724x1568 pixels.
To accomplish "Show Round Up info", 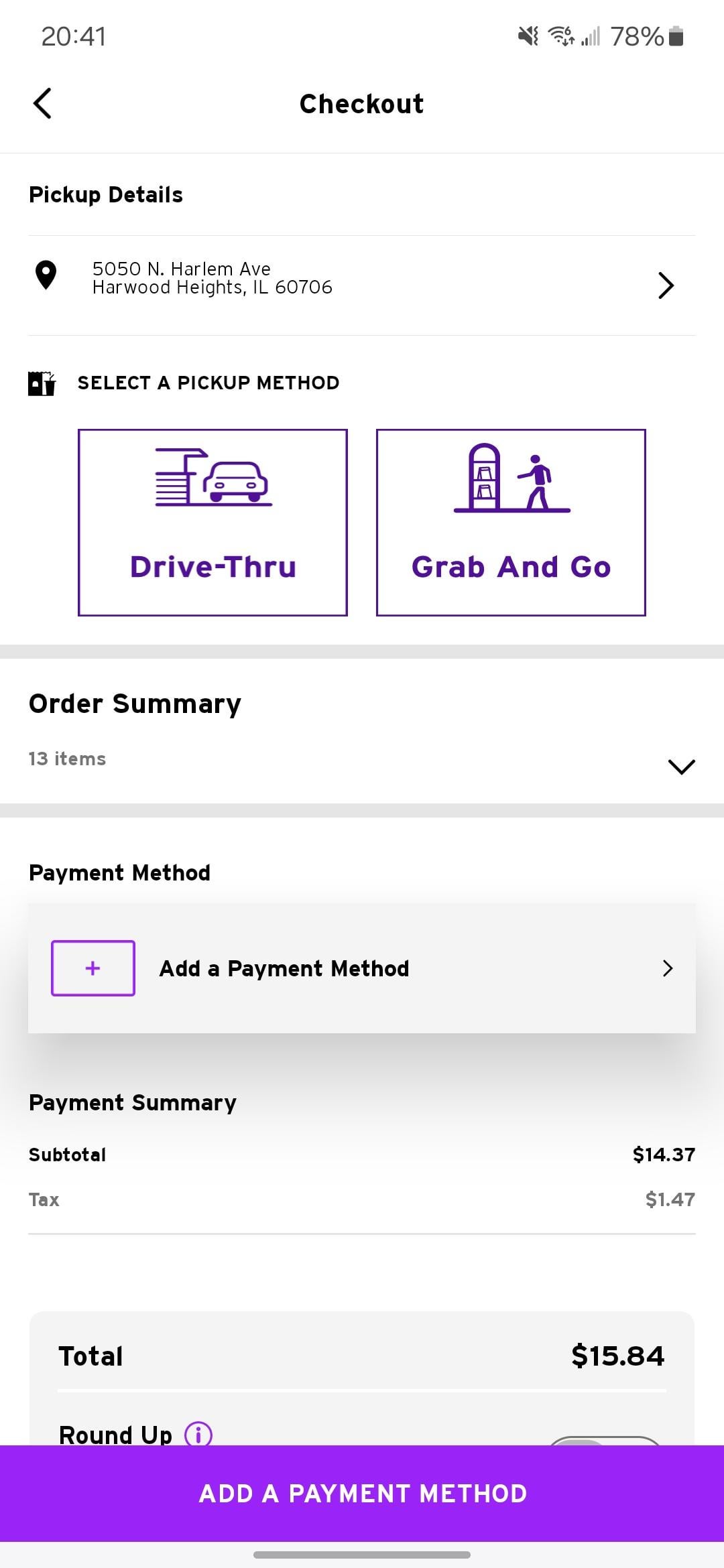I will point(198,1435).
